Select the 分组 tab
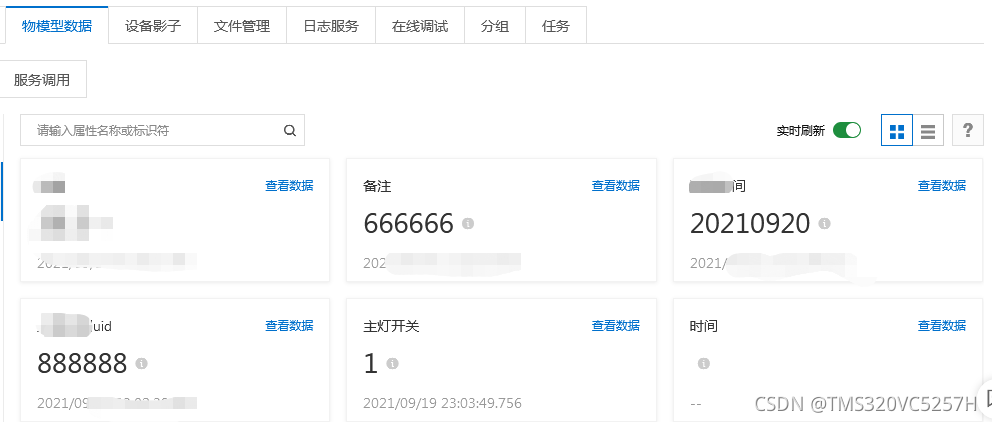992x422 pixels. pos(495,26)
